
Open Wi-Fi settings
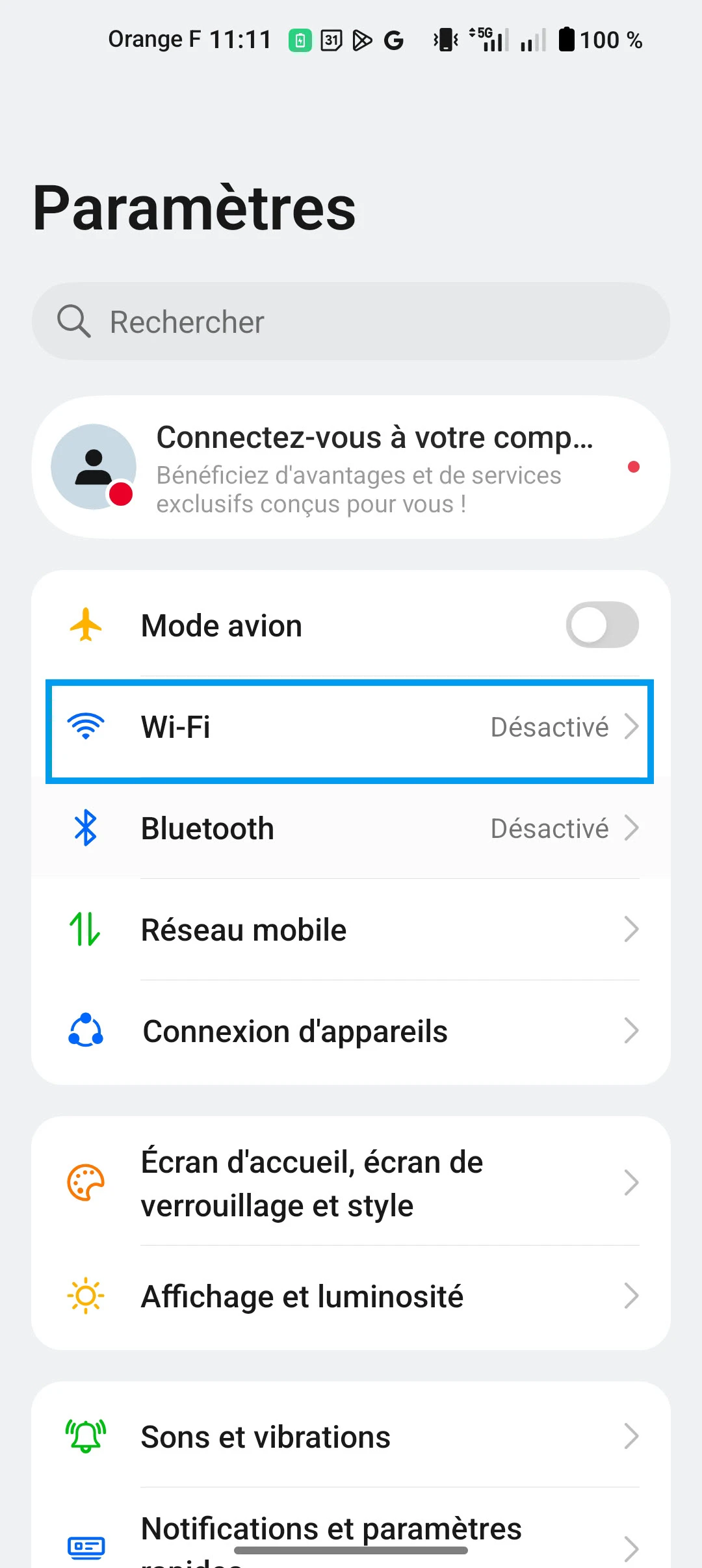pyautogui.click(x=351, y=727)
